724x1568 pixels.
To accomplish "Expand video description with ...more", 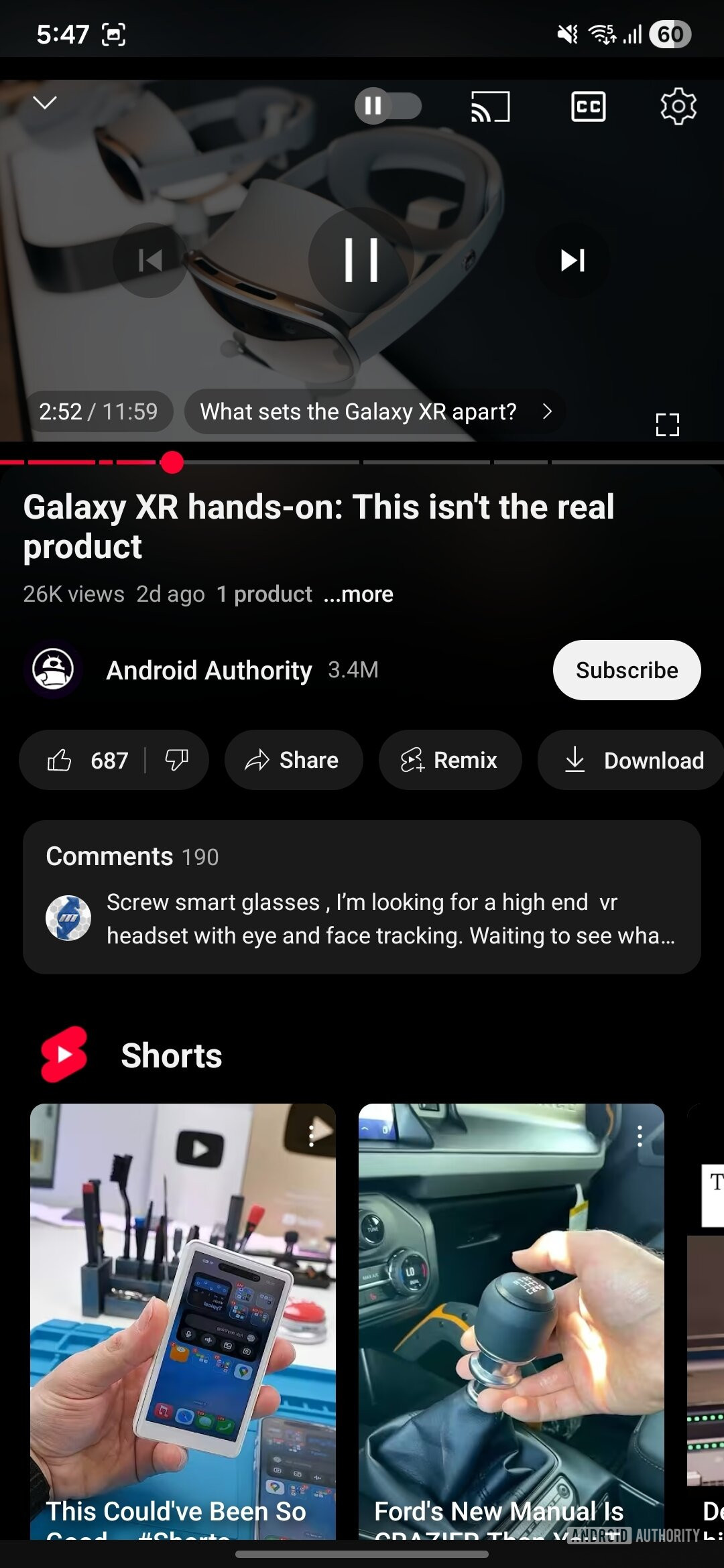I will coord(359,594).
